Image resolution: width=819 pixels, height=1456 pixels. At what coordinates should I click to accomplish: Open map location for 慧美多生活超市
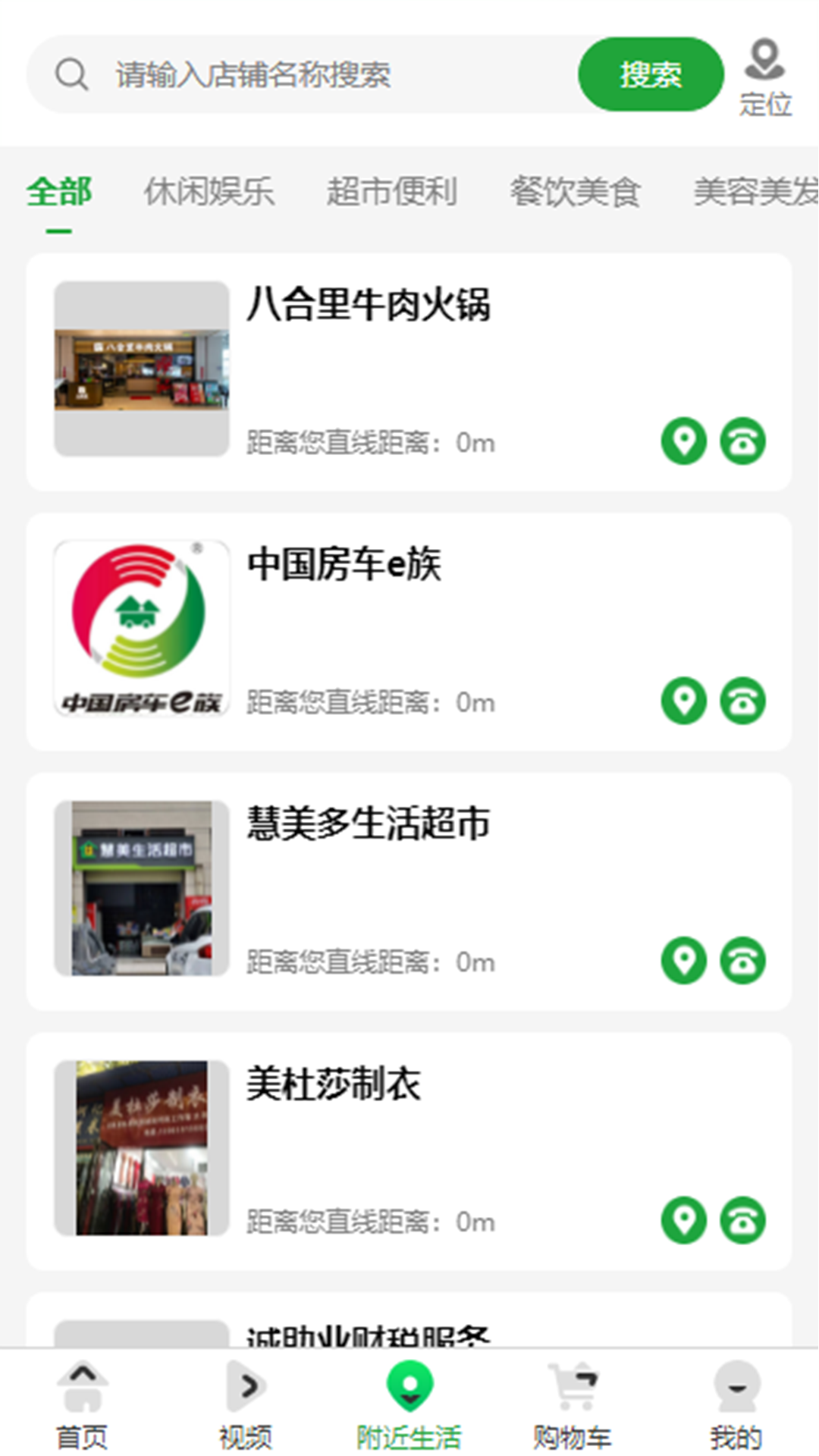click(683, 961)
